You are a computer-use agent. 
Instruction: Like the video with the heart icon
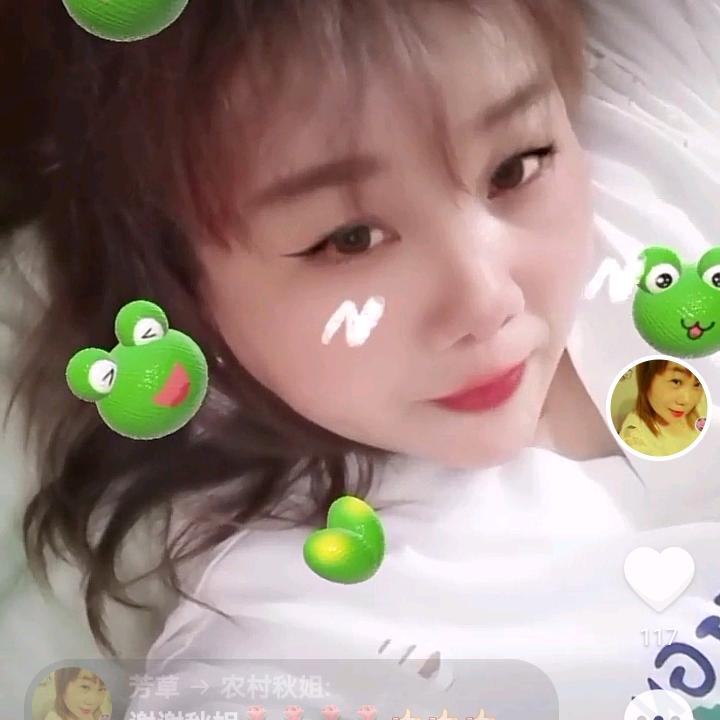(x=659, y=578)
